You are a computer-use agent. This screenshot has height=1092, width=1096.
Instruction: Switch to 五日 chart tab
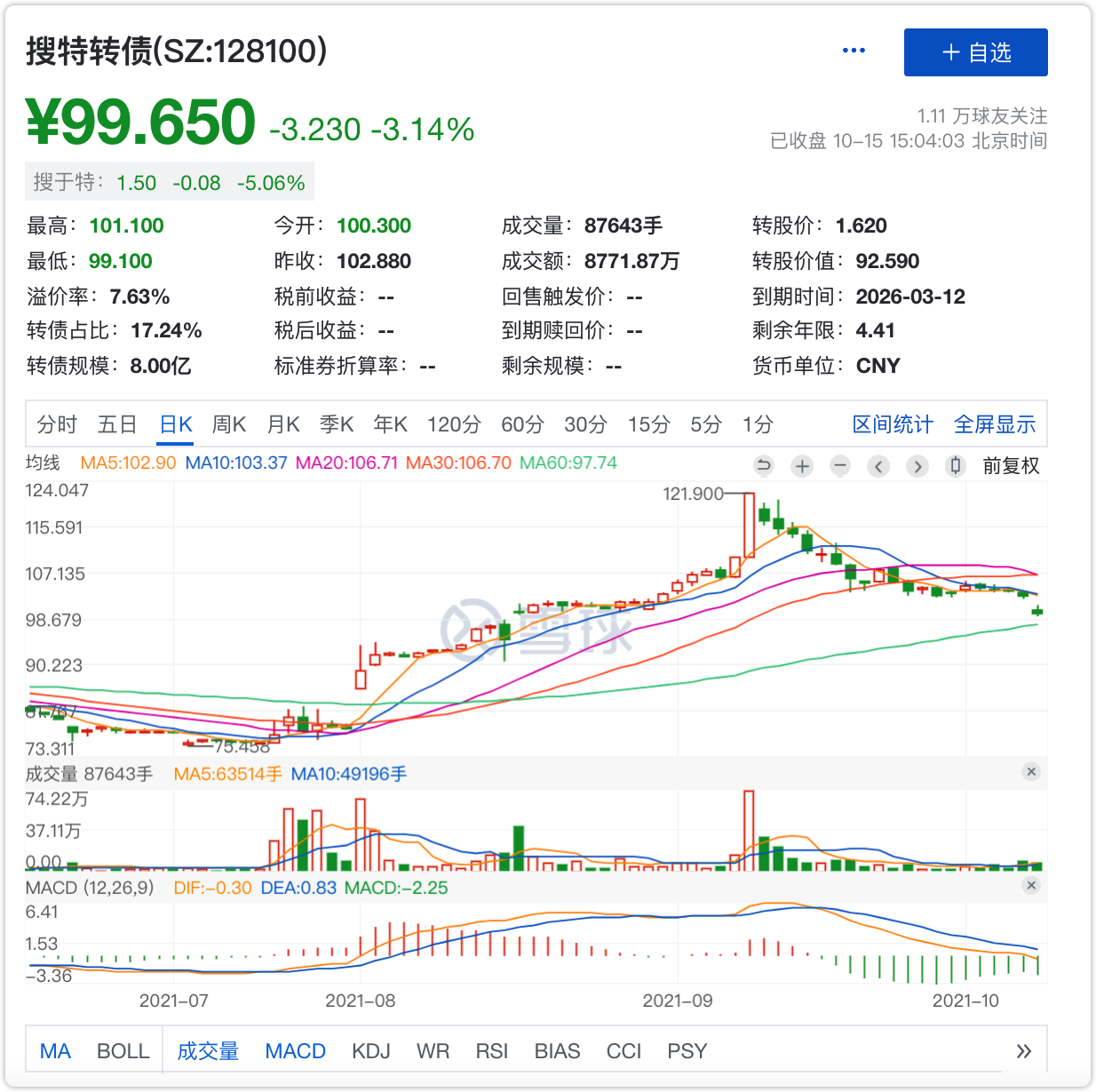coord(117,424)
